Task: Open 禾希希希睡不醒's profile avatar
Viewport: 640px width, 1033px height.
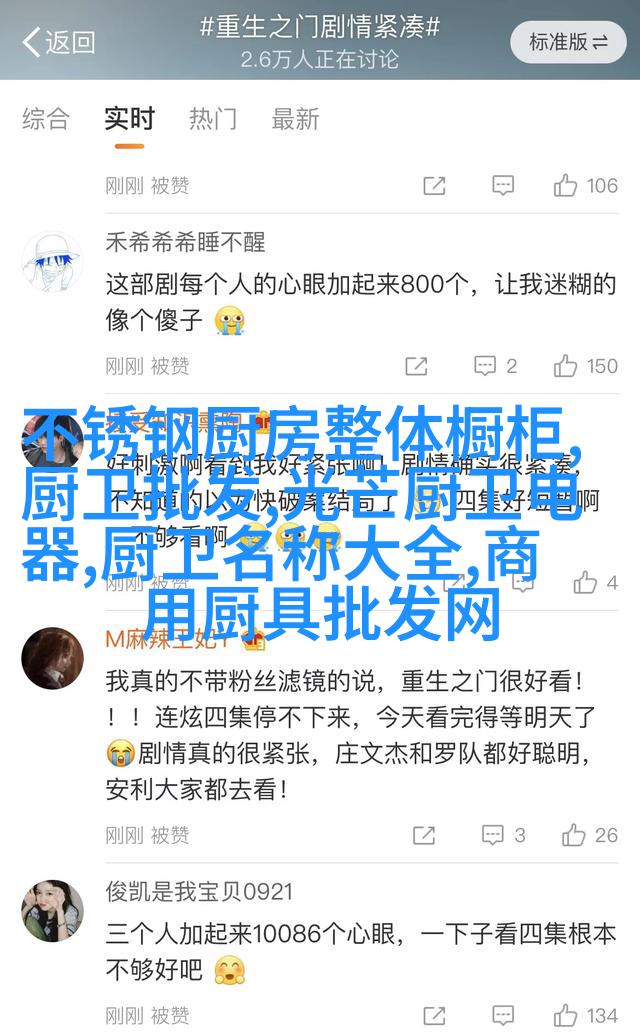Action: click(52, 263)
